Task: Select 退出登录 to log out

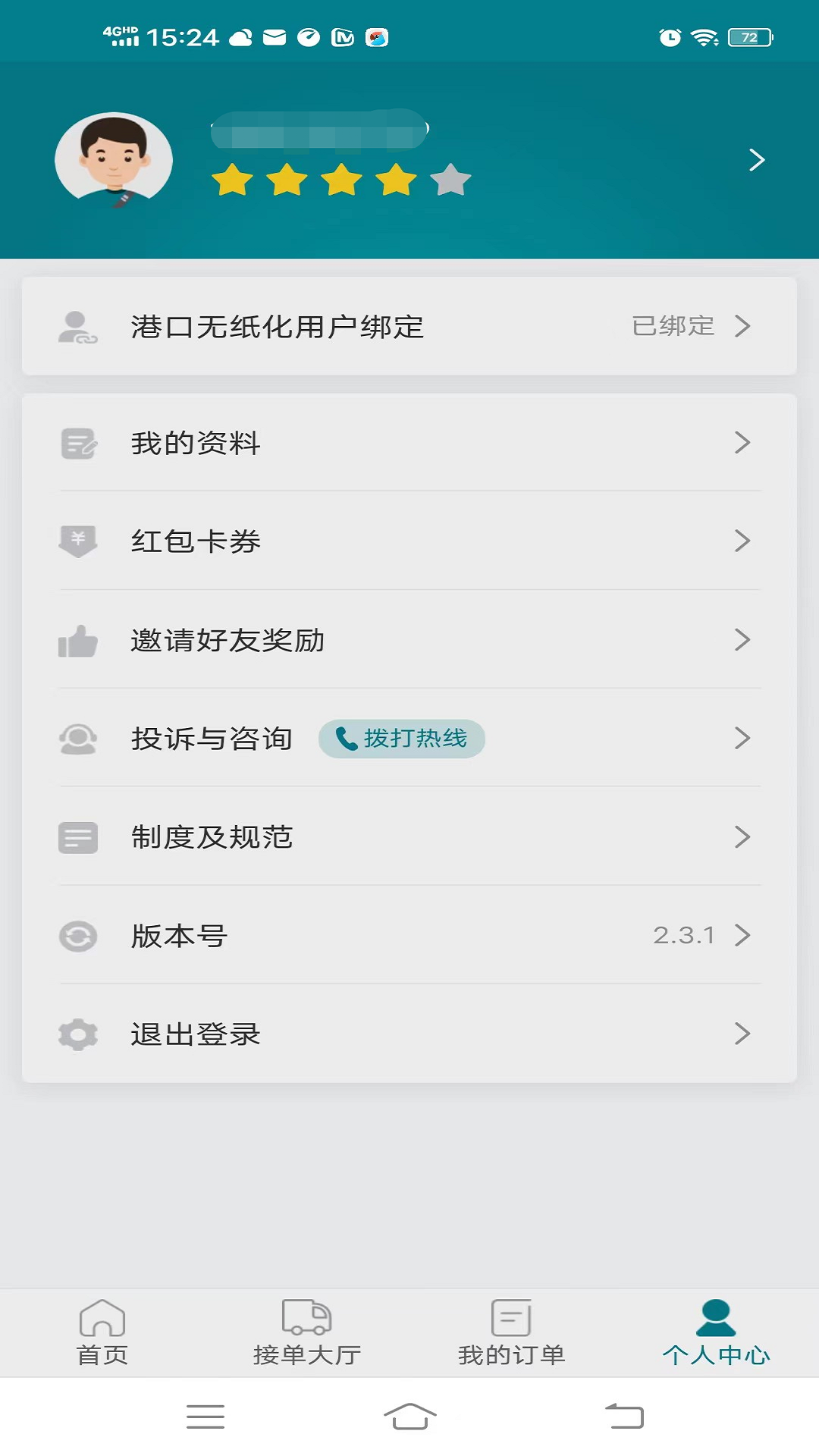Action: pos(409,1034)
